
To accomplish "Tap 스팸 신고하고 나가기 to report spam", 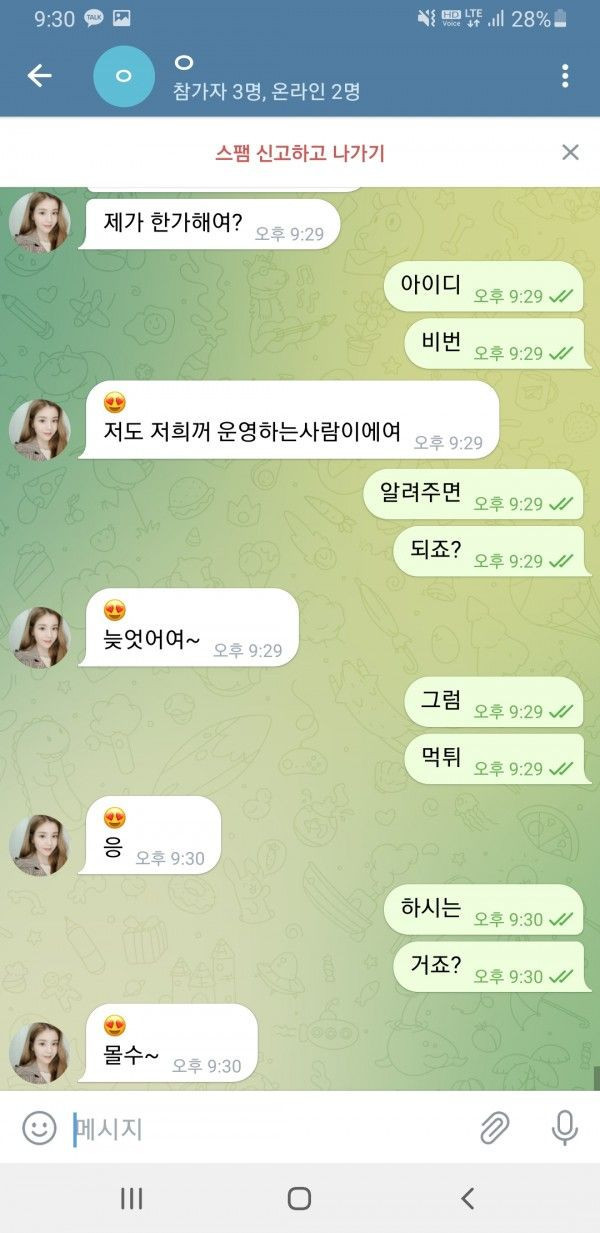I will click(300, 153).
